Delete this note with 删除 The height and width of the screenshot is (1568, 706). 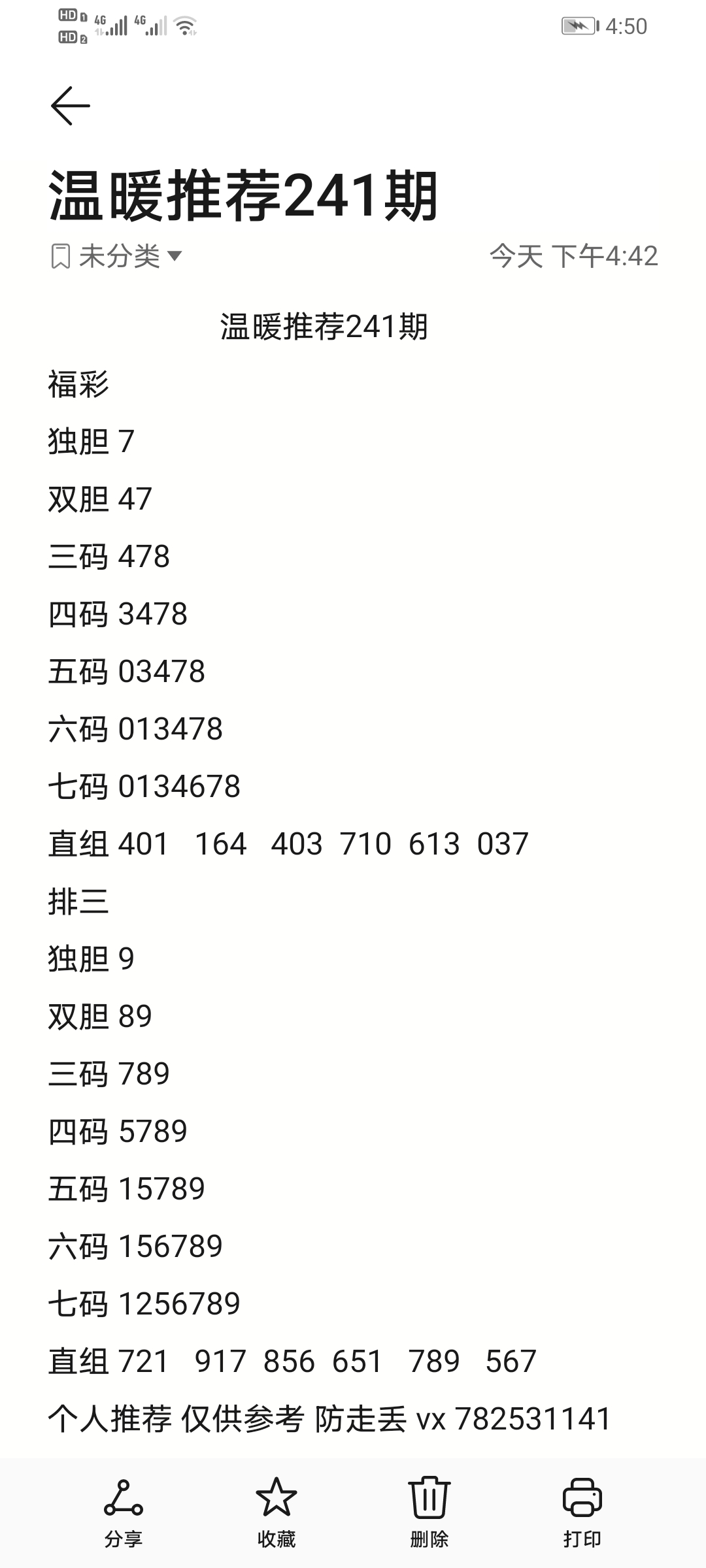tap(429, 1512)
